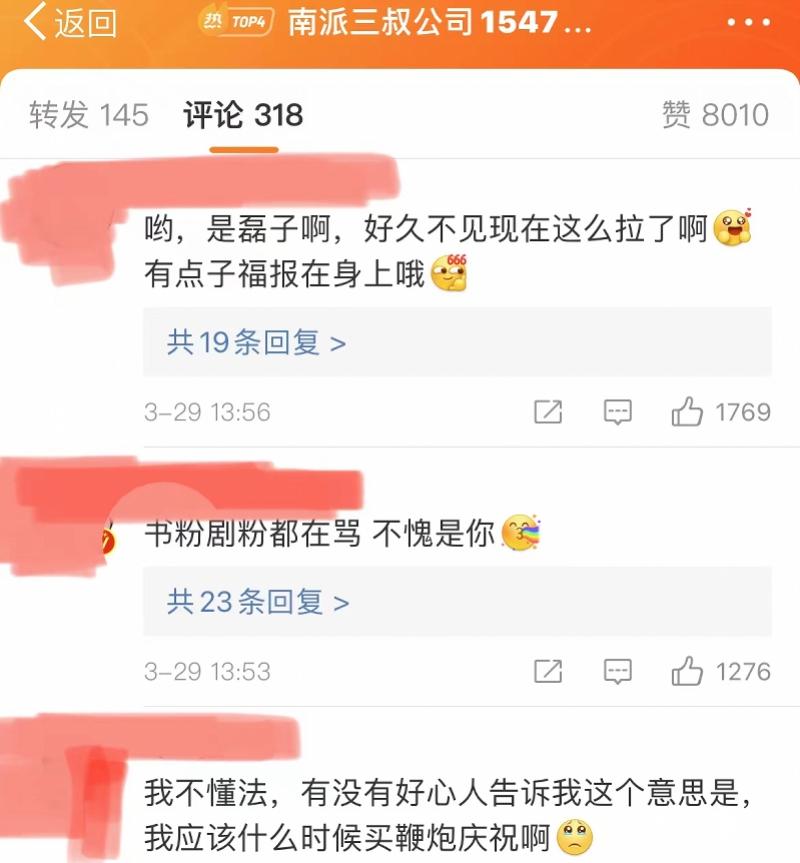This screenshot has width=800, height=863.
Task: Go back with the 返回 button
Action: pyautogui.click(x=70, y=22)
